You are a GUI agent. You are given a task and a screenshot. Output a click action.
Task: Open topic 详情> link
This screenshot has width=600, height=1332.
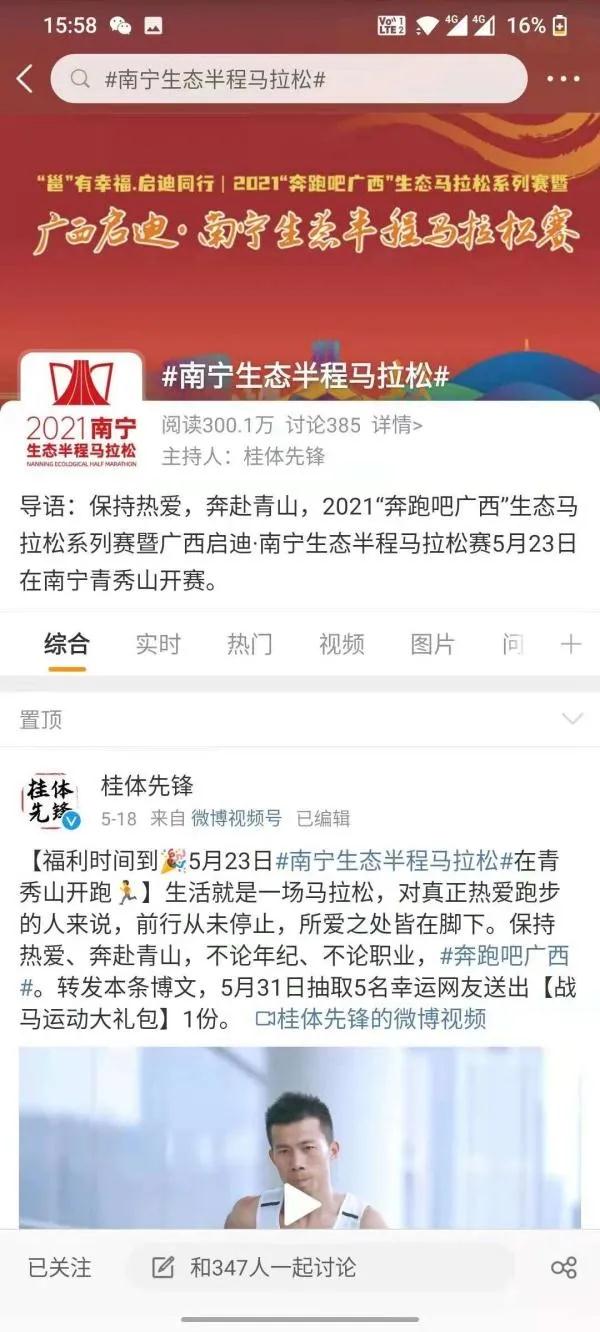click(x=397, y=425)
